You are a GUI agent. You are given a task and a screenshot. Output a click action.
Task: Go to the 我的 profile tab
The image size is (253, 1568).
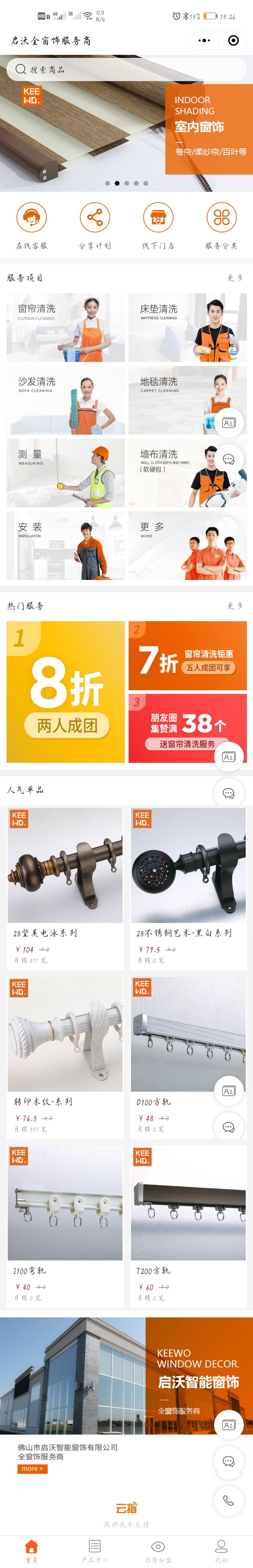[x=221, y=1550]
